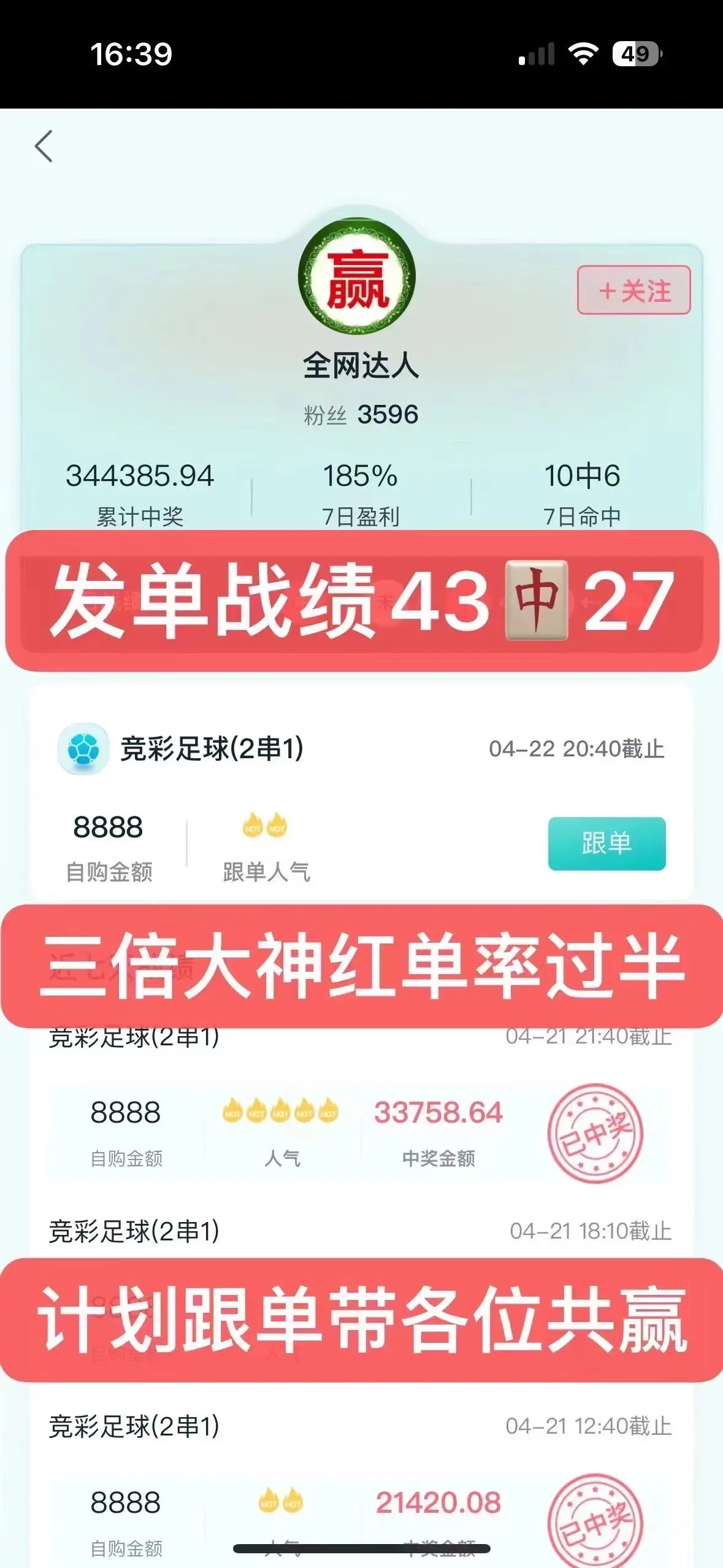Tap the 跟单 follow-order button
723x1568 pixels.
(608, 845)
